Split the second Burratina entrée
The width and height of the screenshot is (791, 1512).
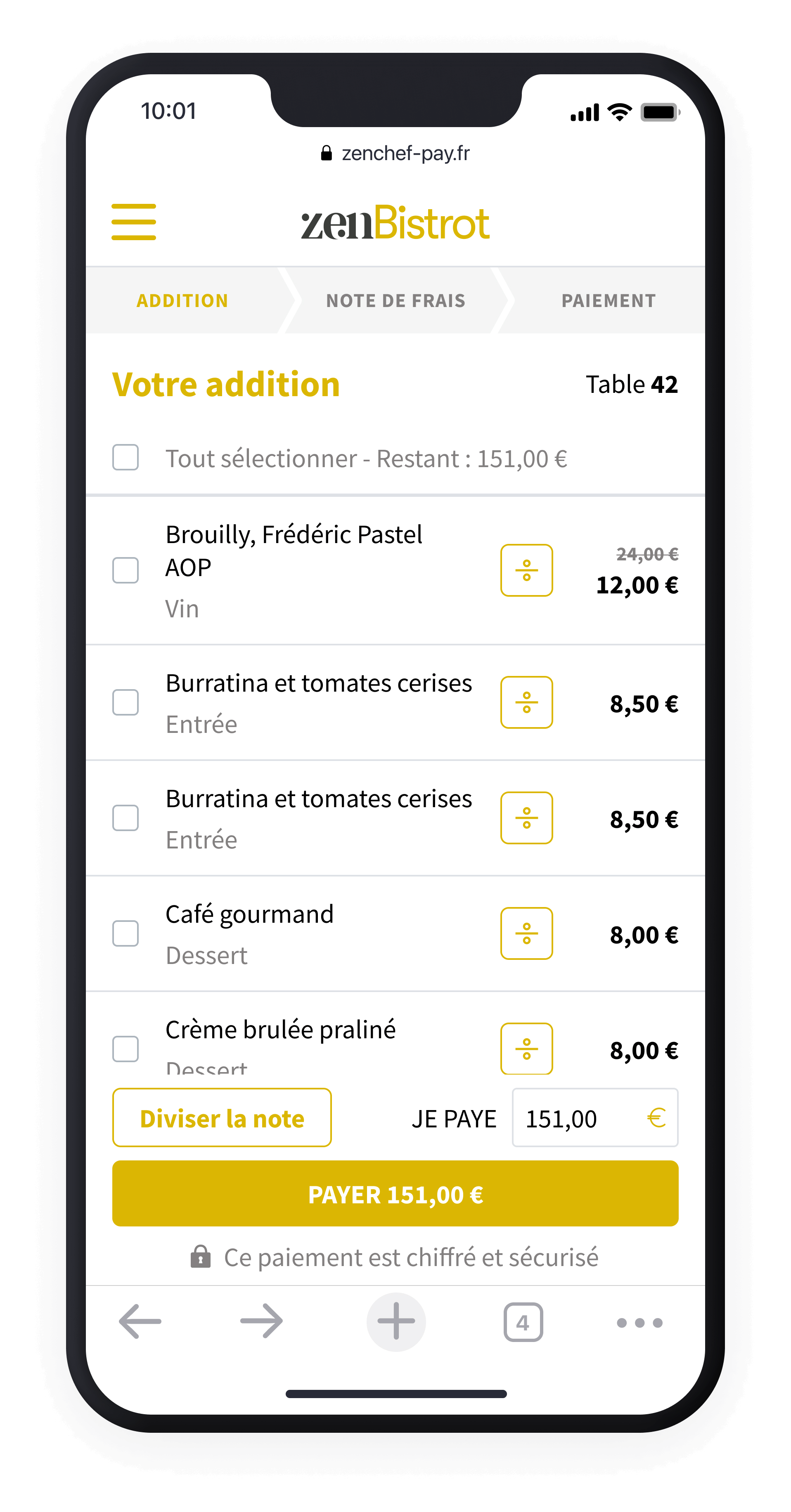[x=526, y=817]
